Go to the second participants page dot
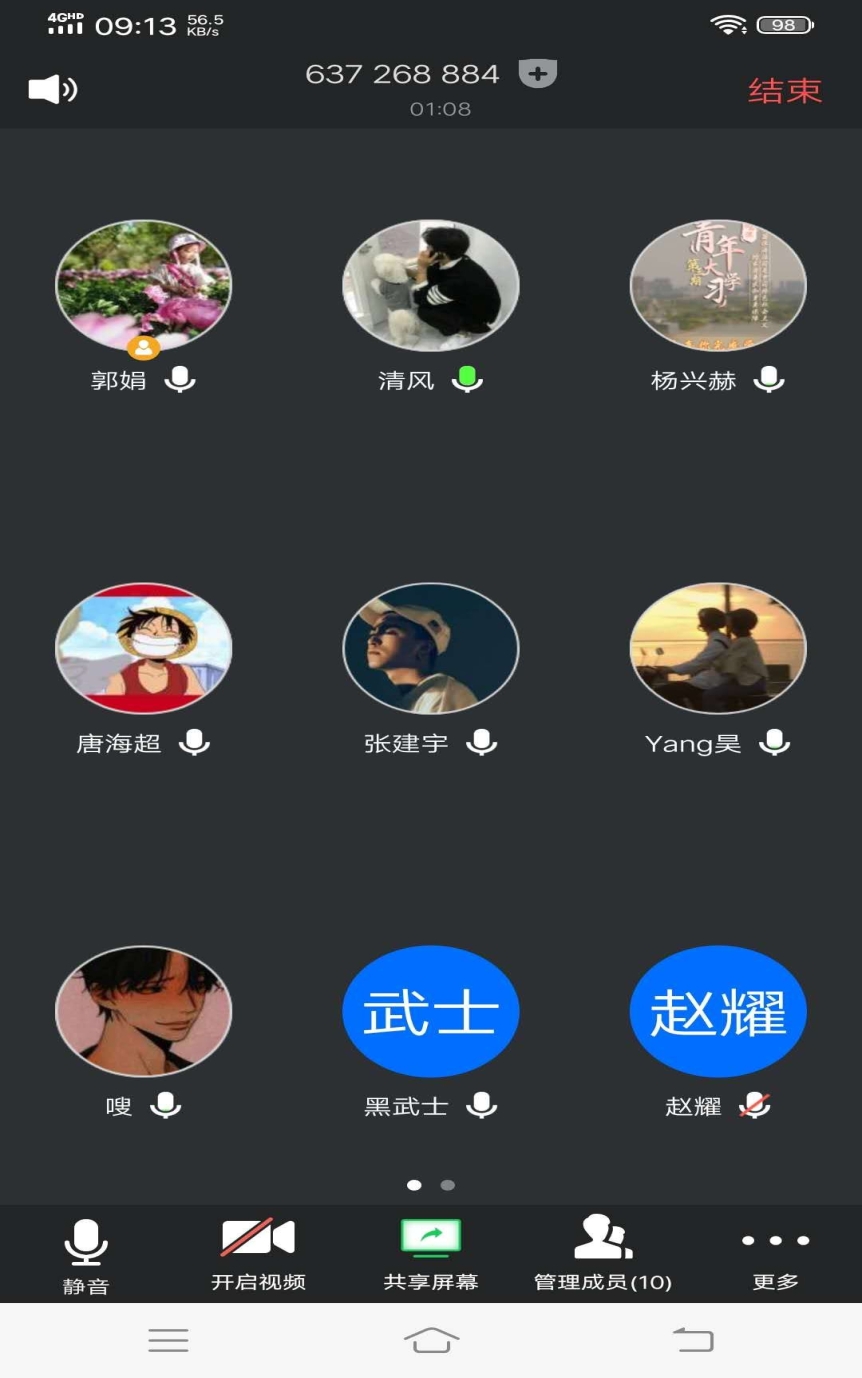 point(448,1185)
